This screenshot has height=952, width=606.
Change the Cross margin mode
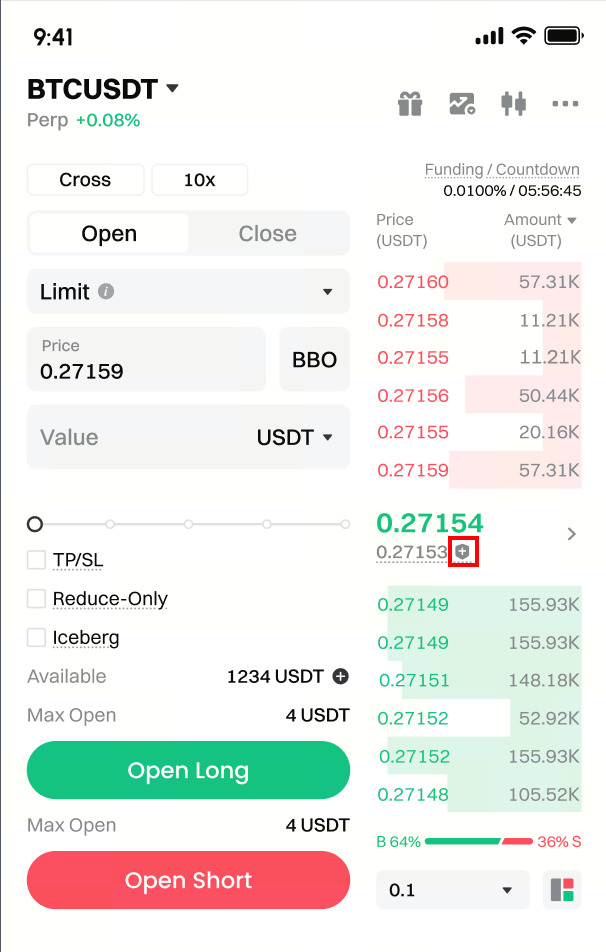[x=85, y=180]
